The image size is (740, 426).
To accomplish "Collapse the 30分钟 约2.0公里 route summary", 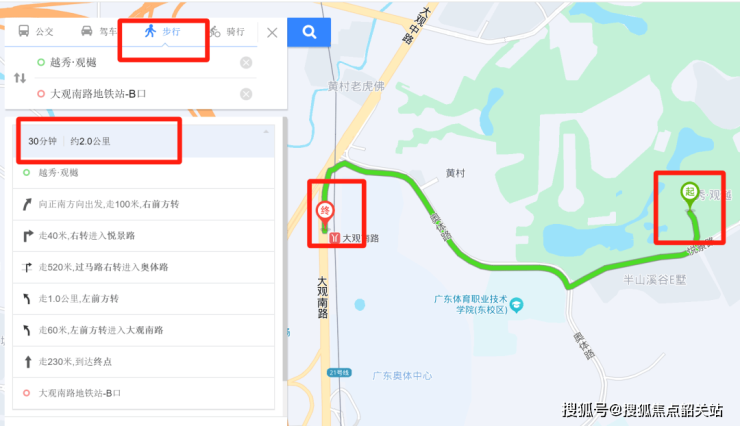I will 266,131.
